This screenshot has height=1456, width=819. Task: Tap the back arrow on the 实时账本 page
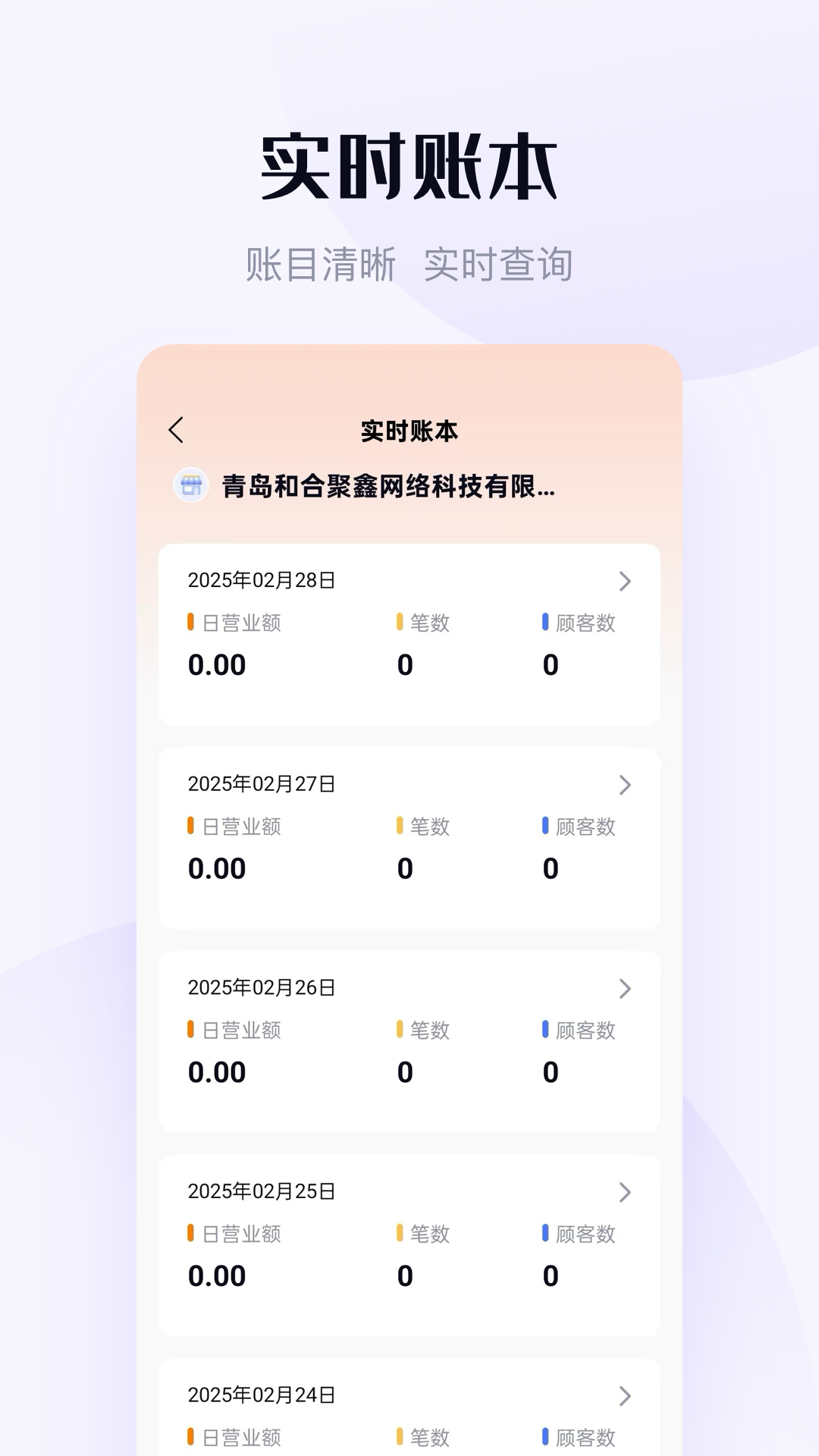point(177,429)
